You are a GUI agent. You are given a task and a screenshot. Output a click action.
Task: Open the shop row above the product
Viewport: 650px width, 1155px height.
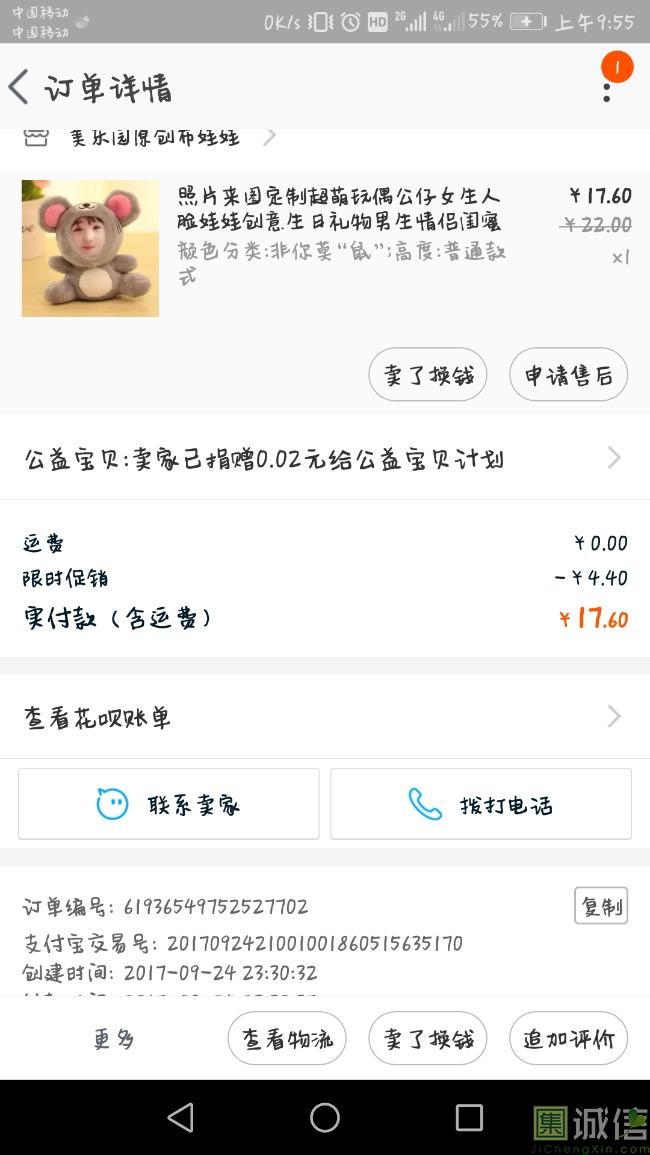click(150, 138)
